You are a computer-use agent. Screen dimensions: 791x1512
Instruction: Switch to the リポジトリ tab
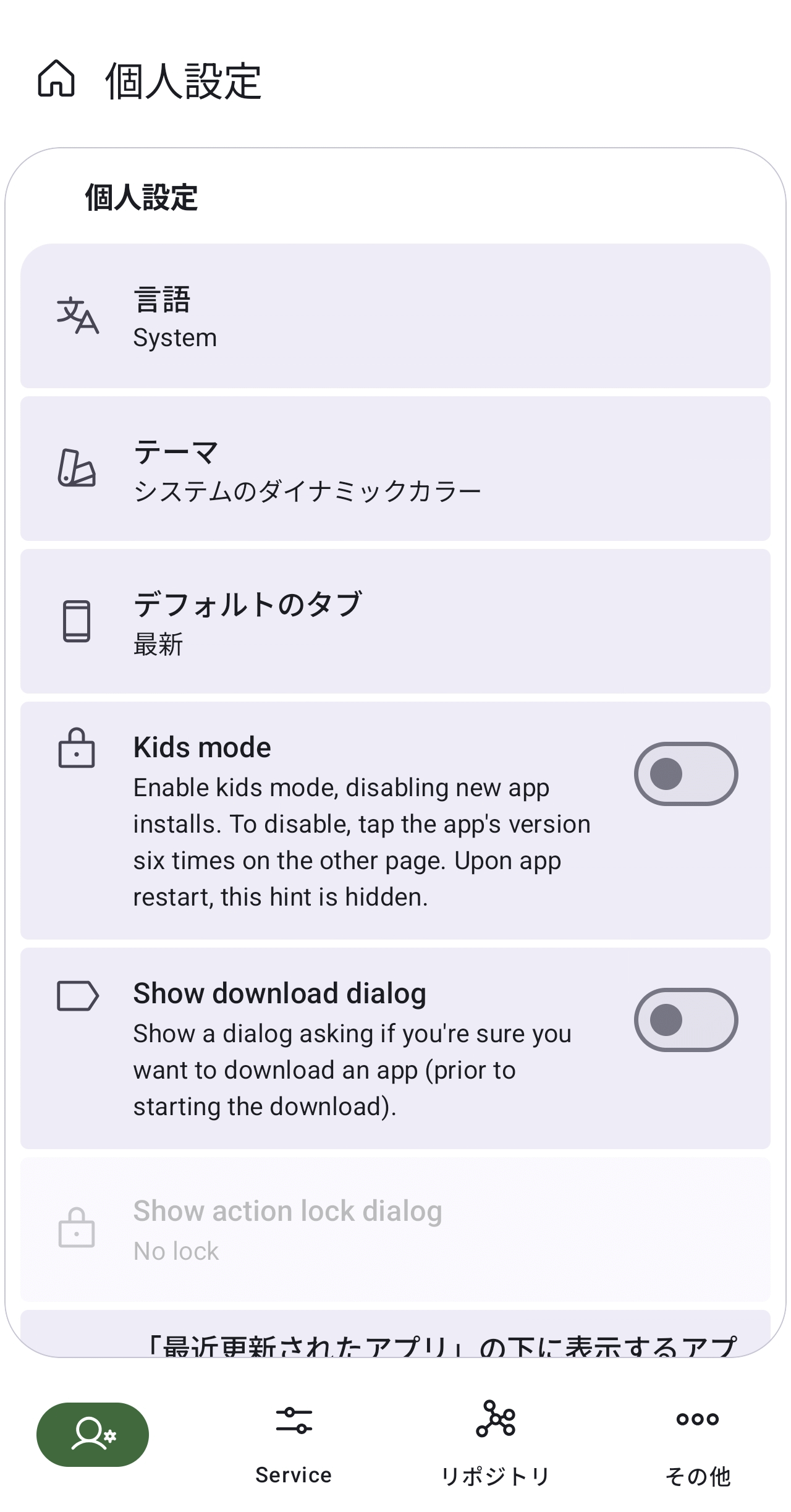pyautogui.click(x=496, y=1444)
